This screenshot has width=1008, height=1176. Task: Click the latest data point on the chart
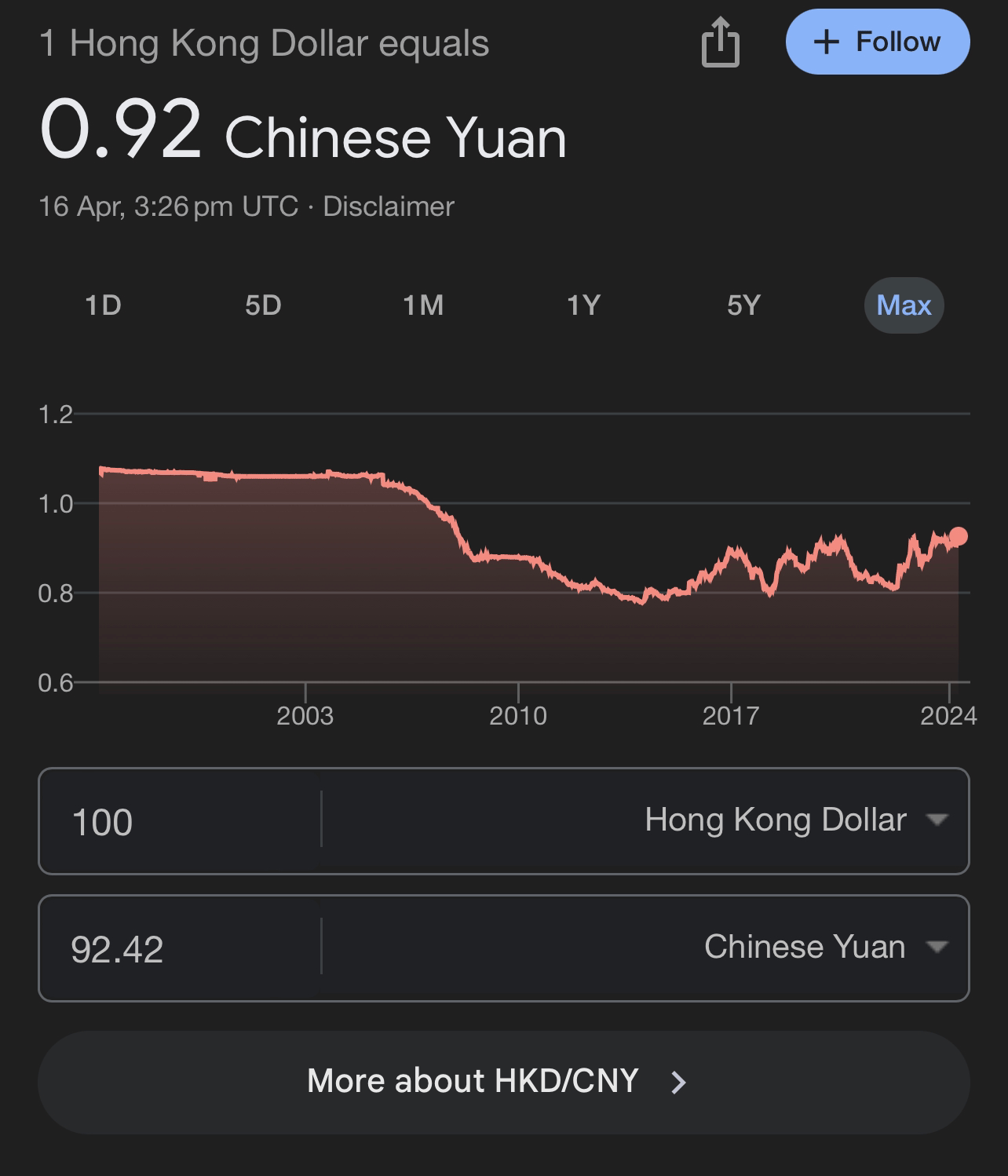[x=958, y=537]
